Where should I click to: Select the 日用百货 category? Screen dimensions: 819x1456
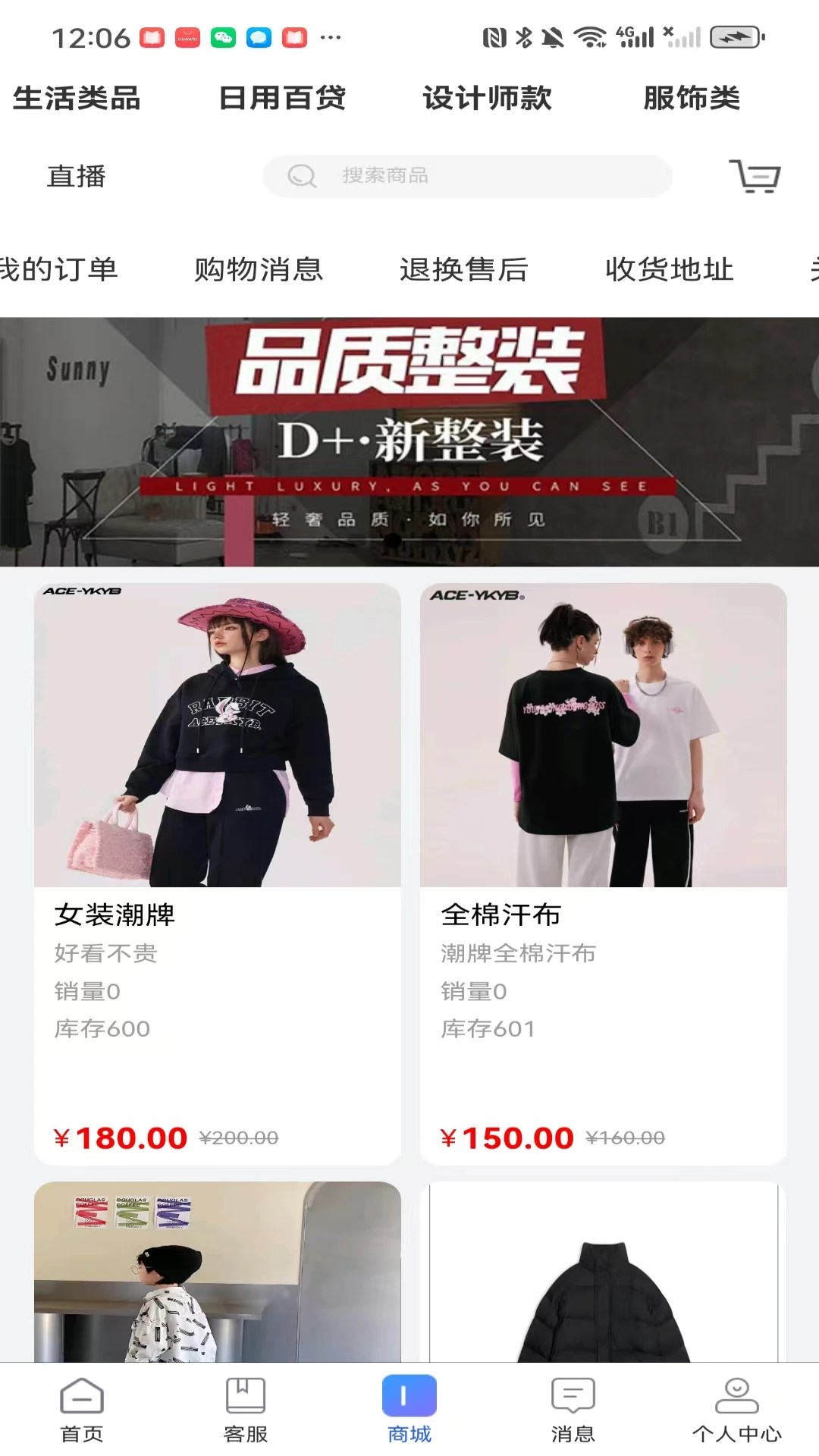pyautogui.click(x=282, y=98)
